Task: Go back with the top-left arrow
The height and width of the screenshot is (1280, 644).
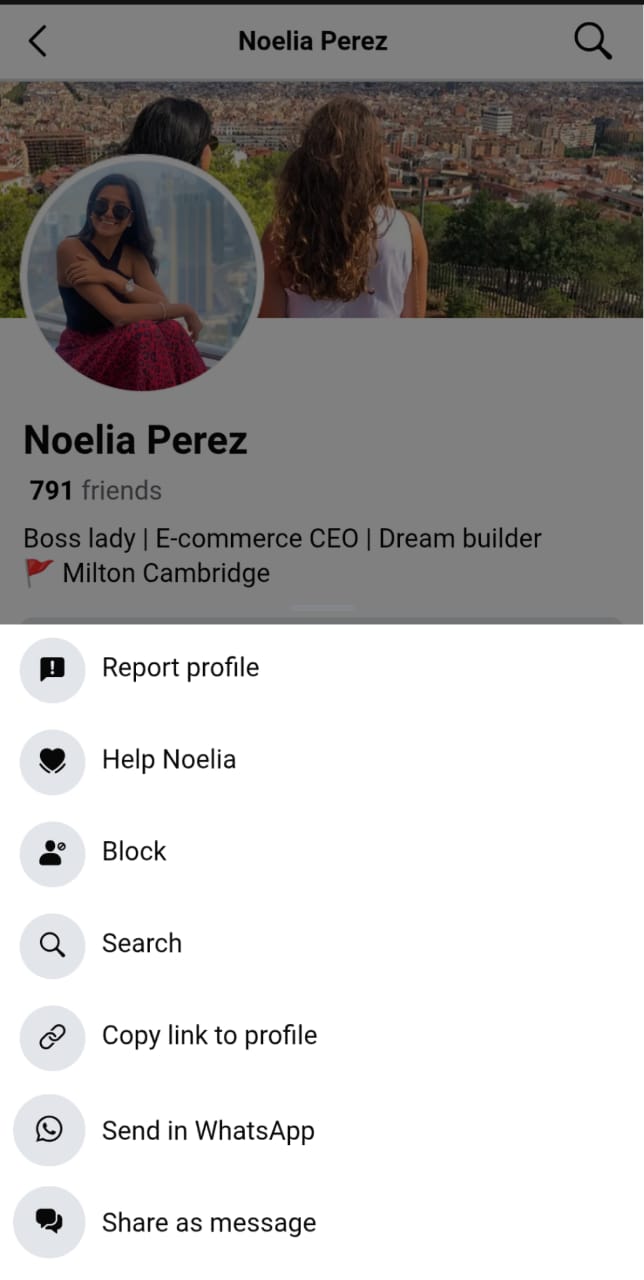Action: point(38,41)
